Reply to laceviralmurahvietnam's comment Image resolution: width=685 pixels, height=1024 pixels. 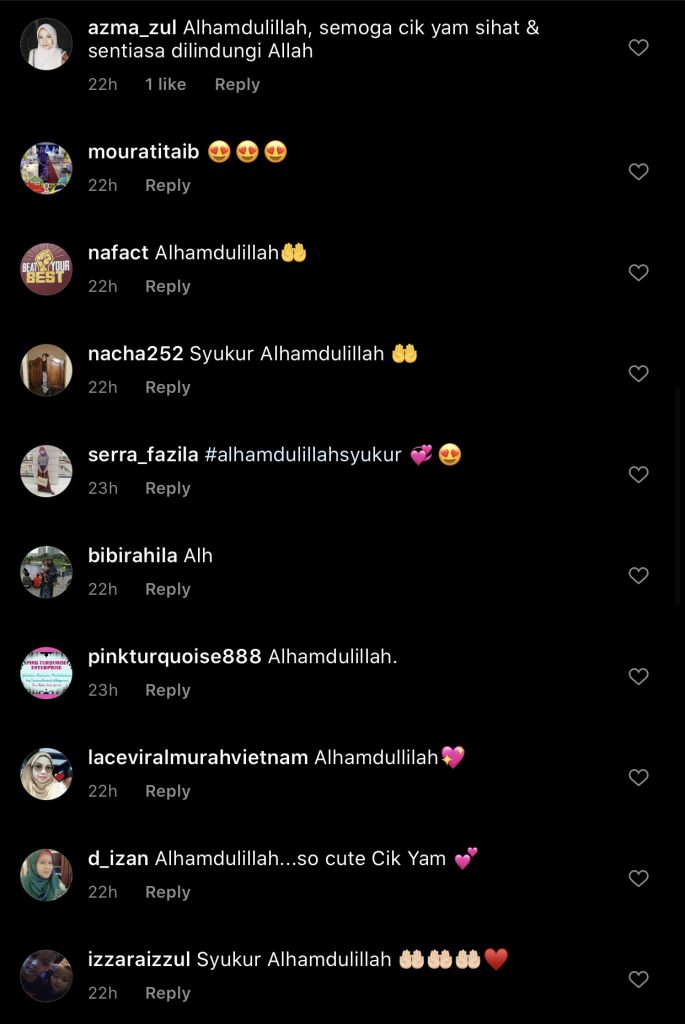[167, 791]
